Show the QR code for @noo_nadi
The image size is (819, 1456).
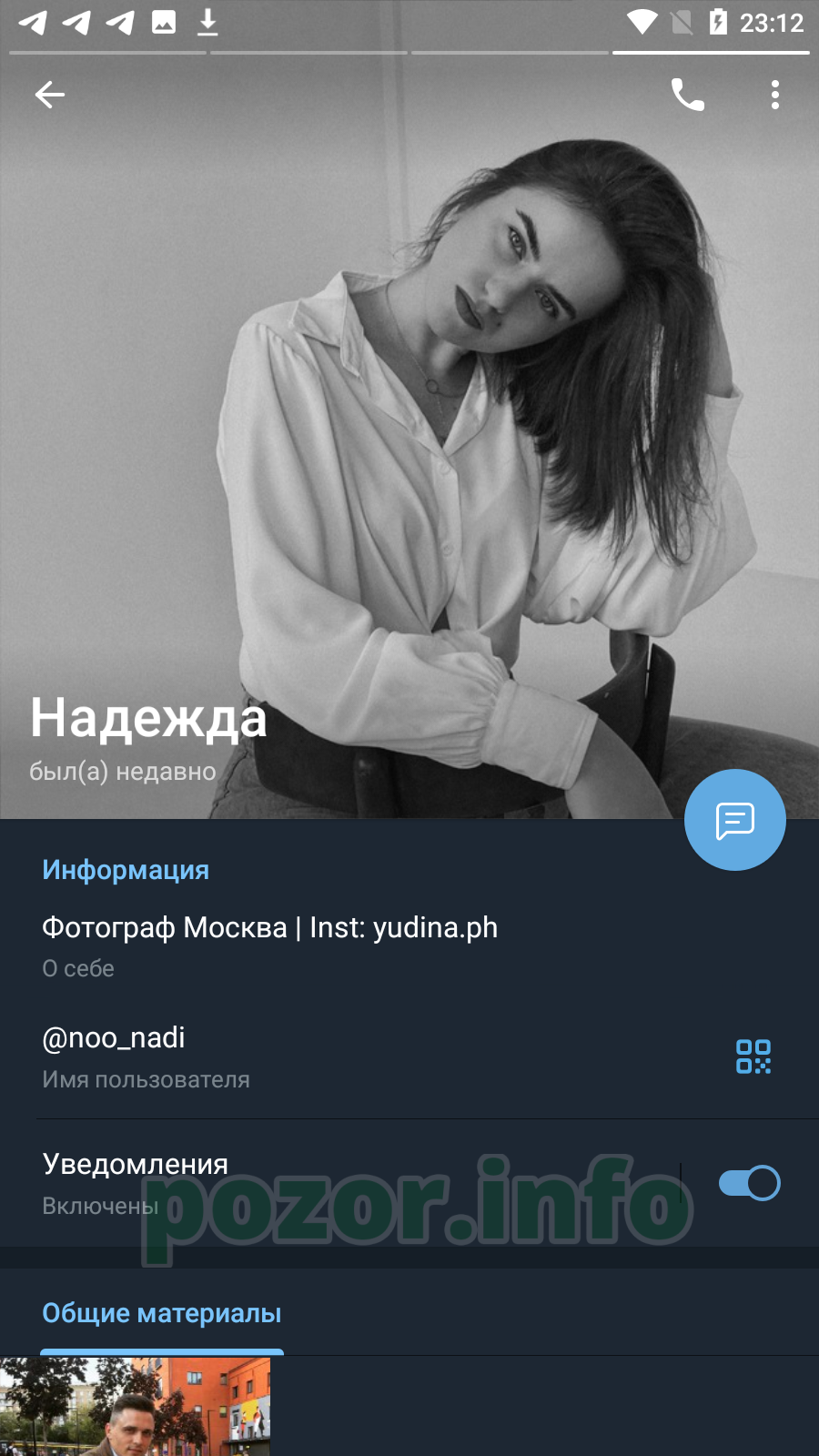pyautogui.click(x=753, y=1057)
